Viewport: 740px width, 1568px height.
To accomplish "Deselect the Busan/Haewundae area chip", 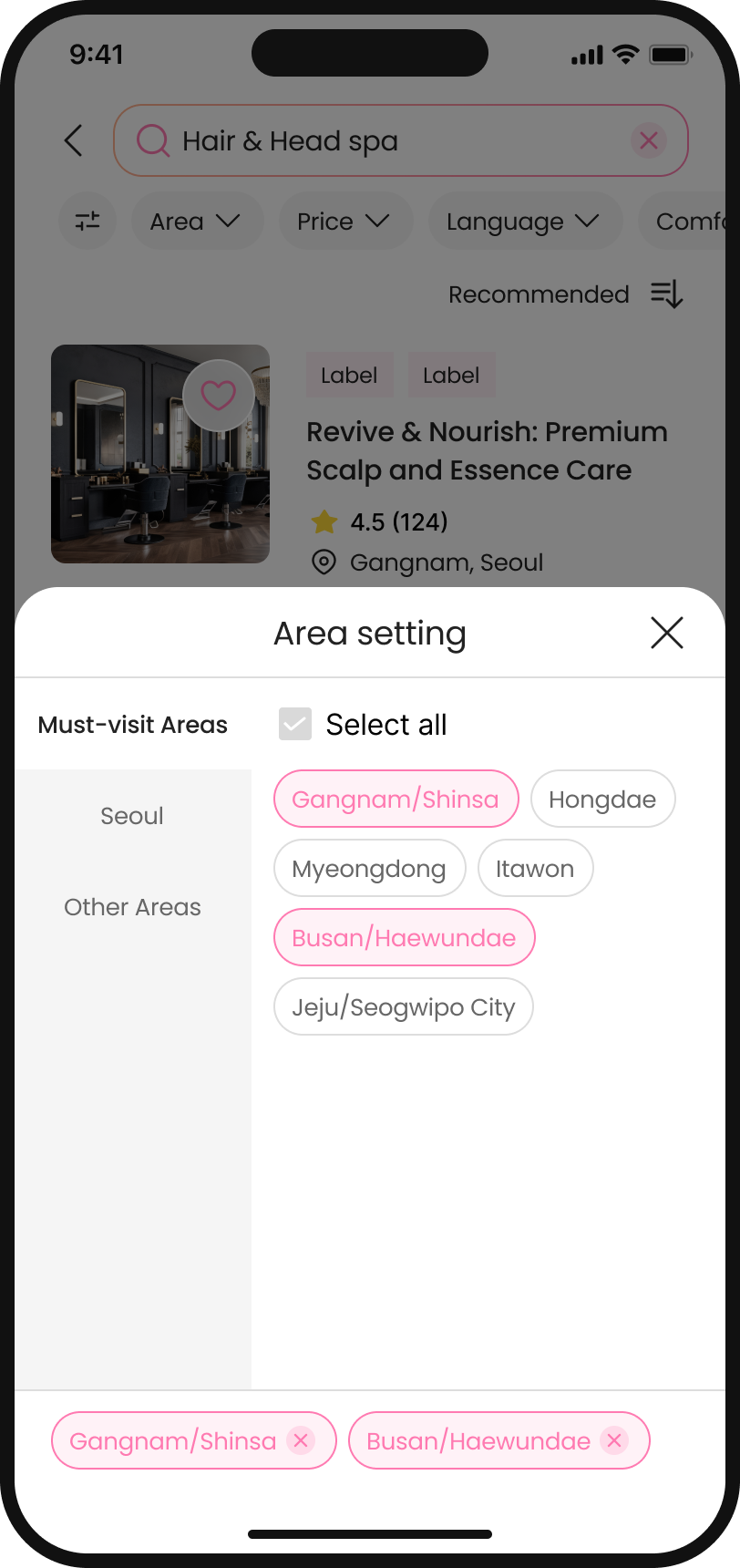I will tap(404, 938).
